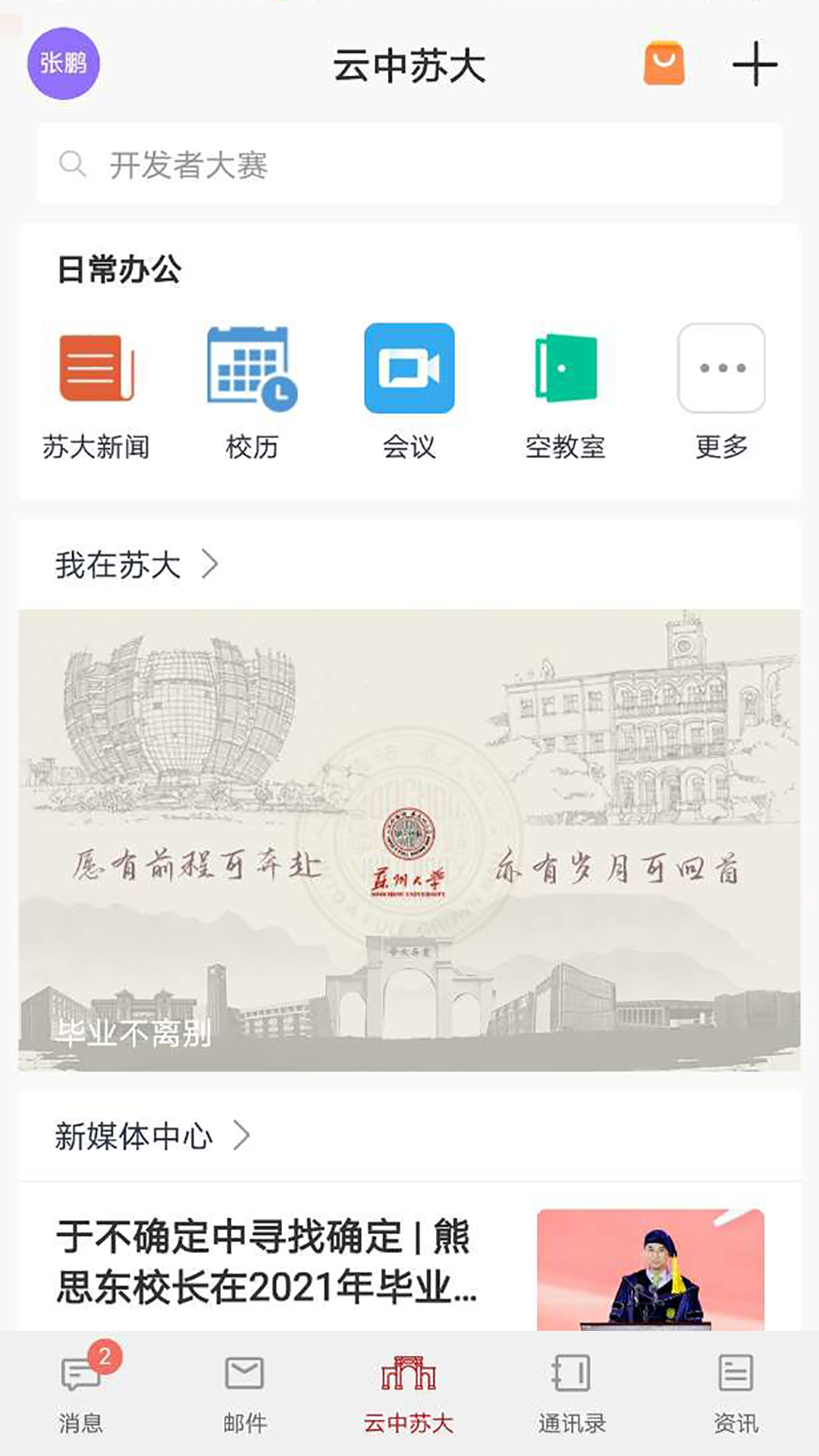The image size is (819, 1456).
Task: Tap the plus icon to add
Action: coord(755,66)
